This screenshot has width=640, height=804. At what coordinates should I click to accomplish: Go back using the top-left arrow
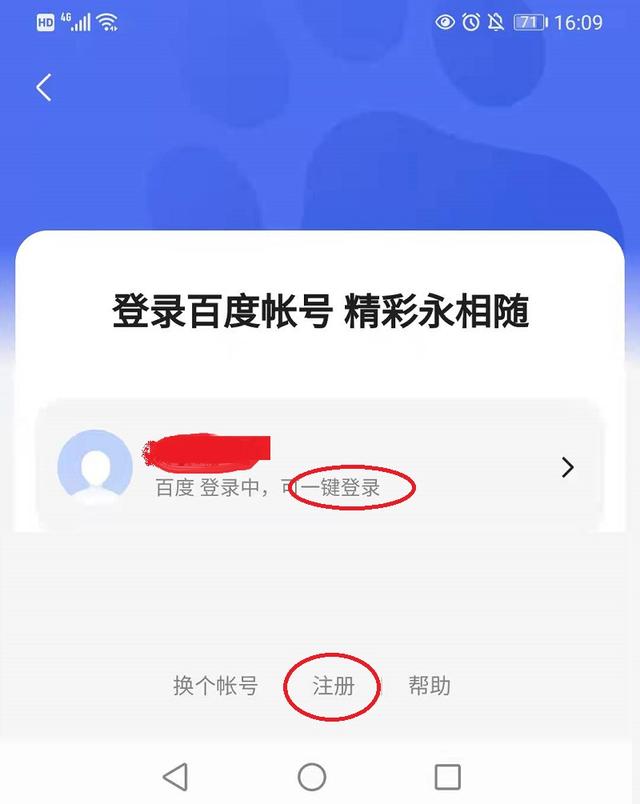(x=43, y=87)
